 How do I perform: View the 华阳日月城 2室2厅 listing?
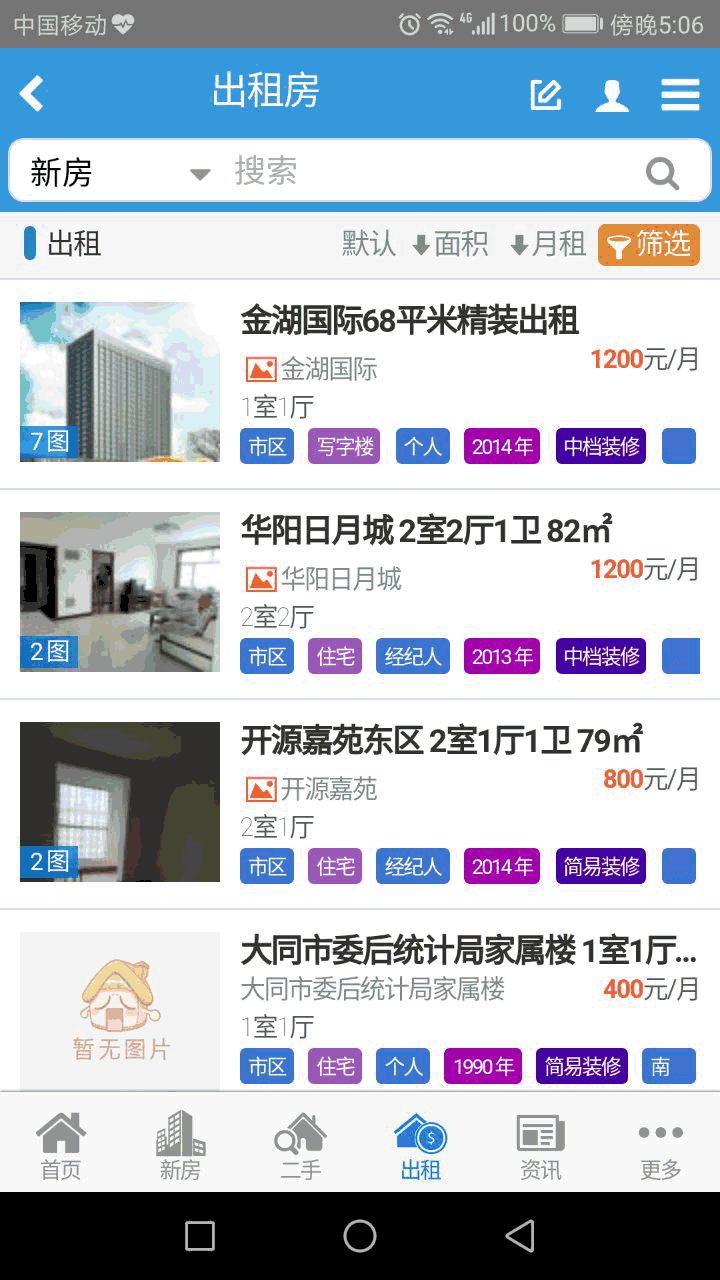click(426, 531)
